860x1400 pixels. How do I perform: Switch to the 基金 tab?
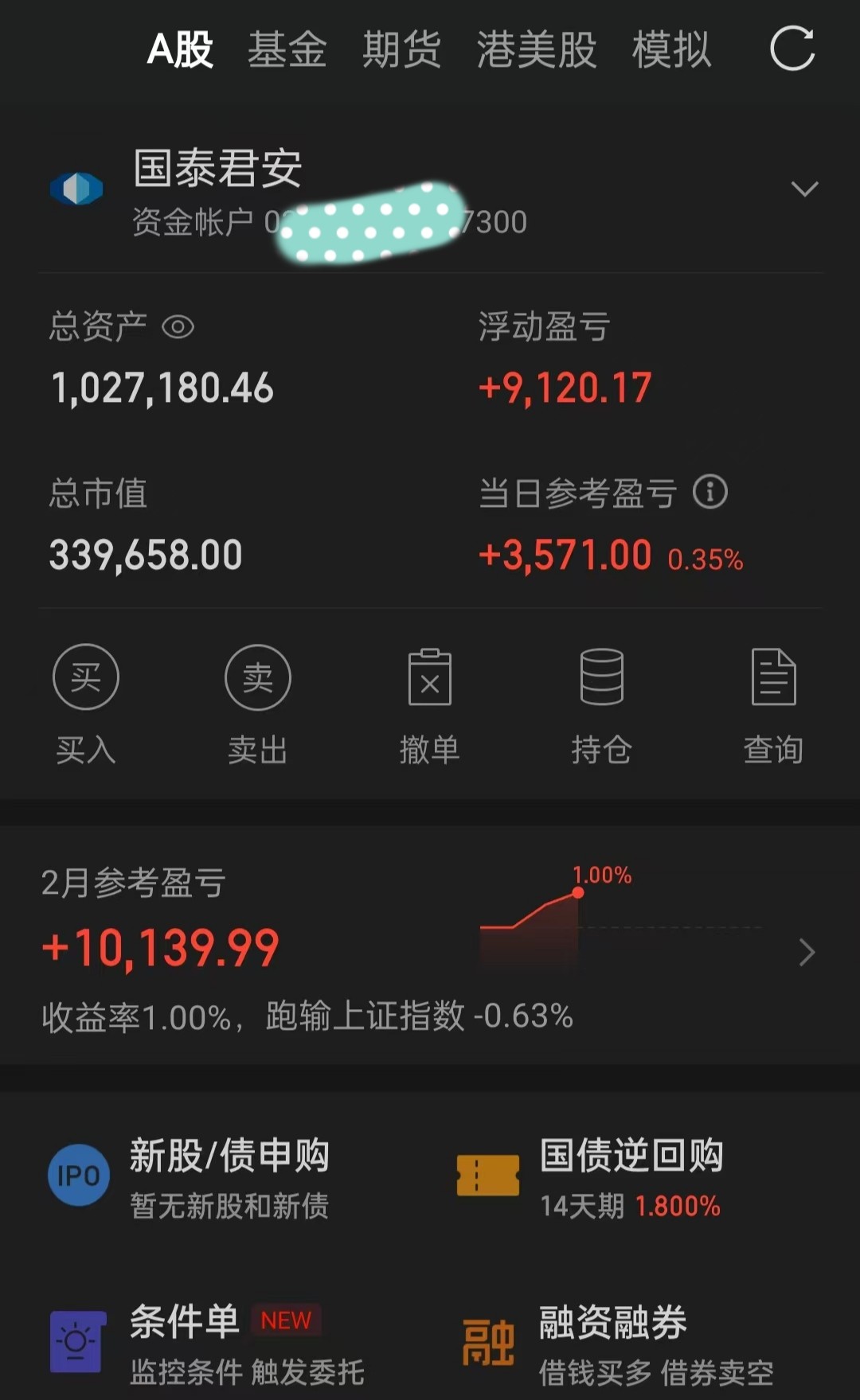(287, 49)
